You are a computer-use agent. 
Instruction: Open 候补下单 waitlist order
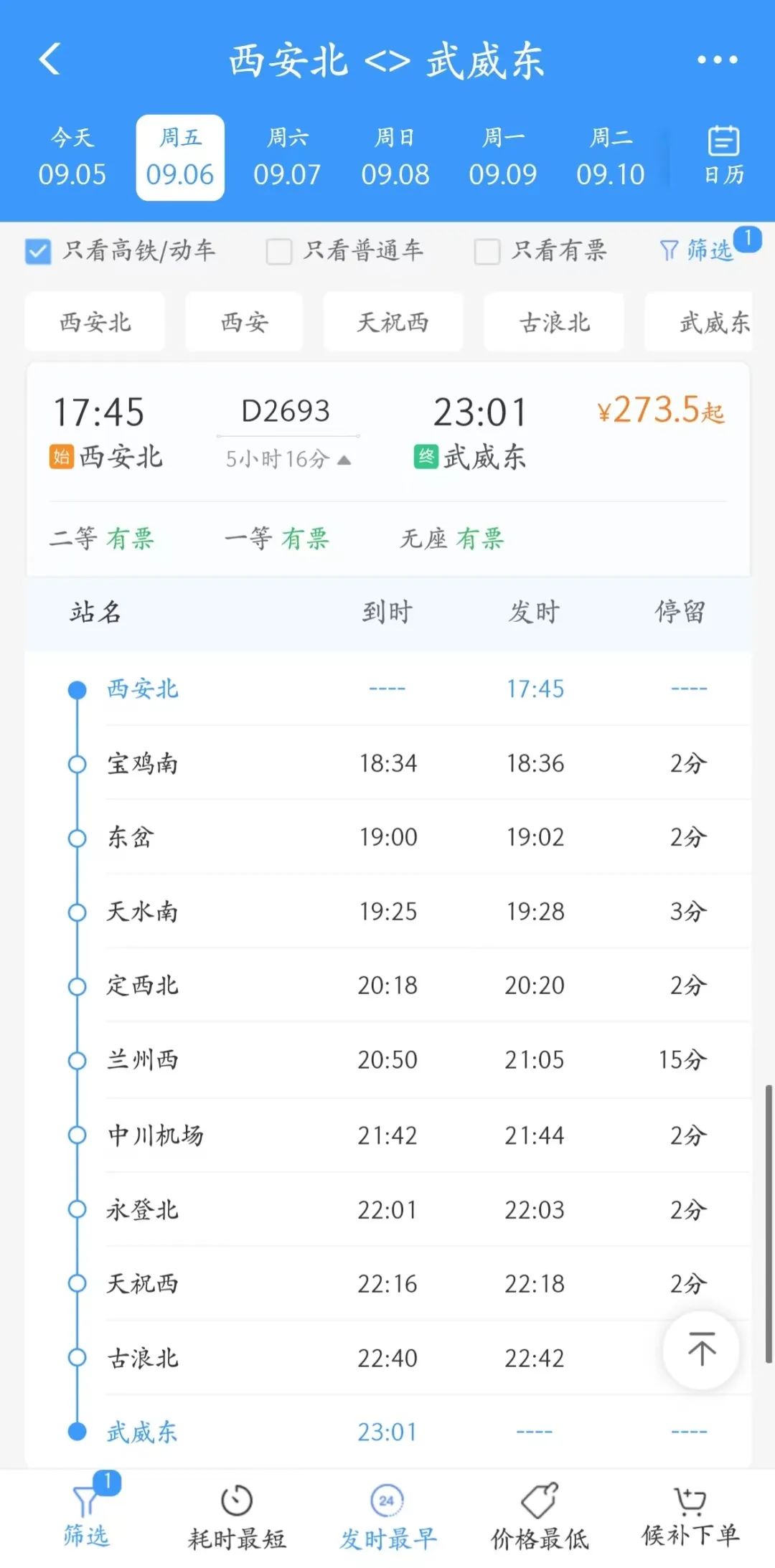(690, 1517)
